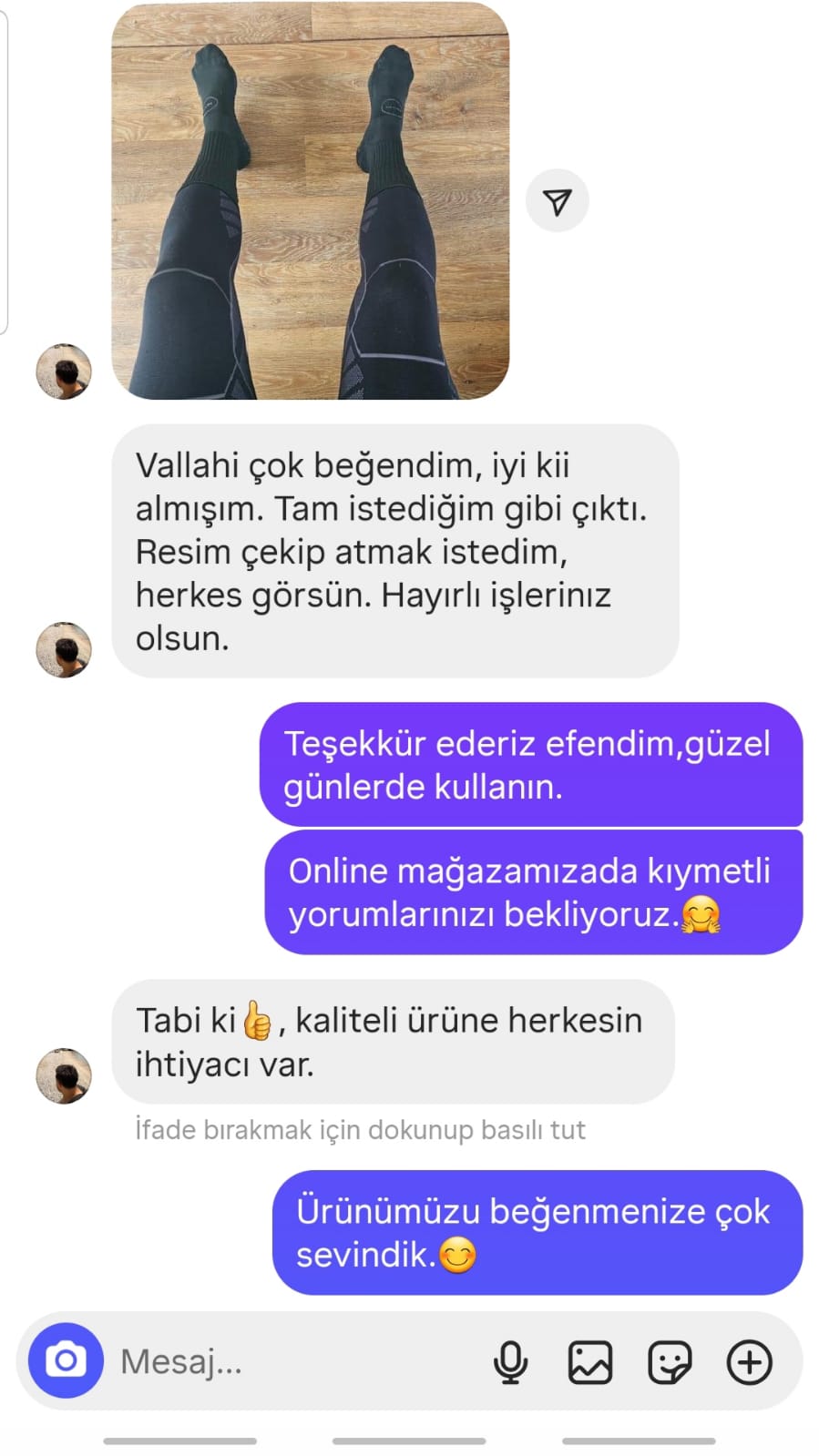Open the camera from the message bar
Screen dimensions: 819x1456
(x=66, y=1360)
